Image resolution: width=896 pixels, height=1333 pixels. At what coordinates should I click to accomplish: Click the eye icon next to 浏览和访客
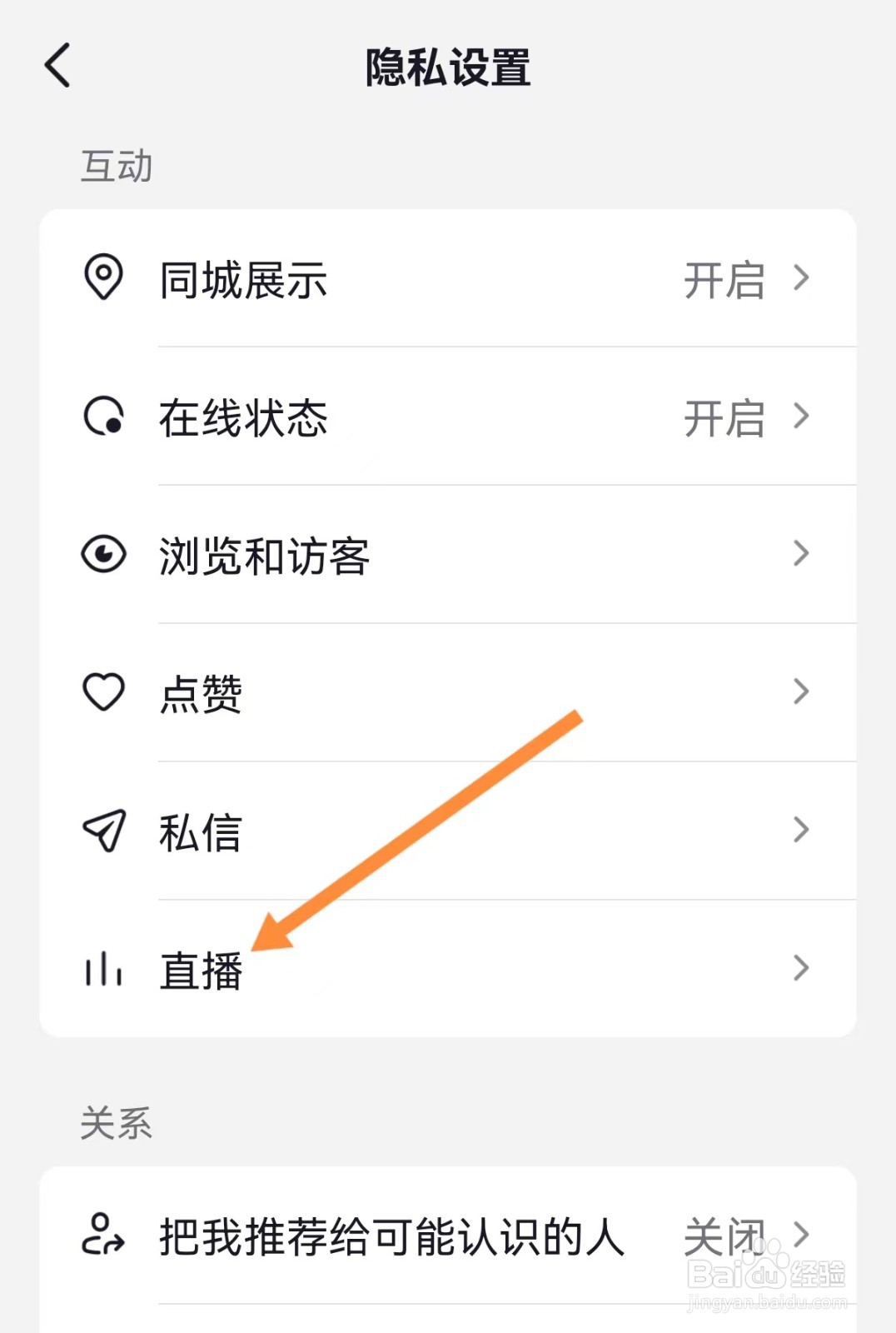click(x=103, y=553)
